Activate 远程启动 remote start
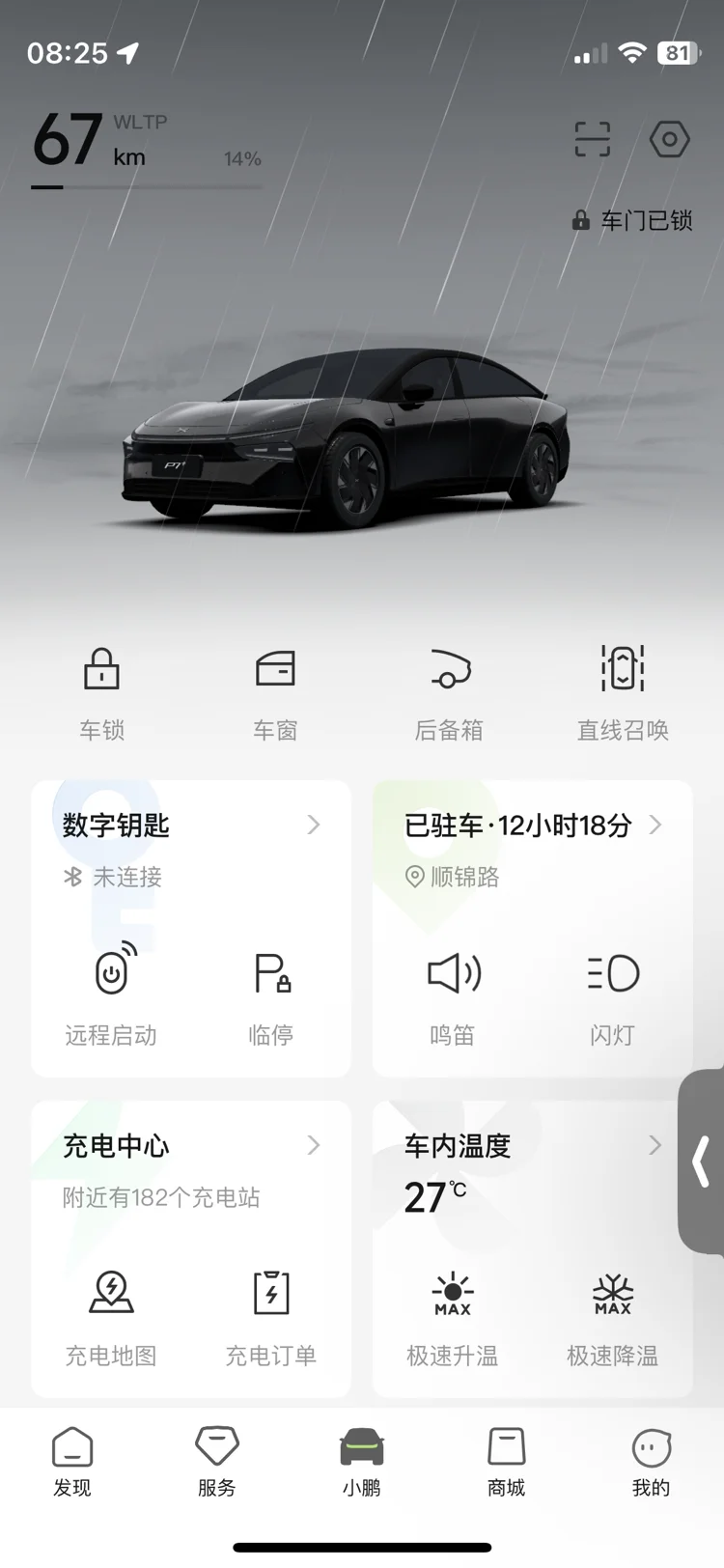724x1568 pixels. point(111,995)
